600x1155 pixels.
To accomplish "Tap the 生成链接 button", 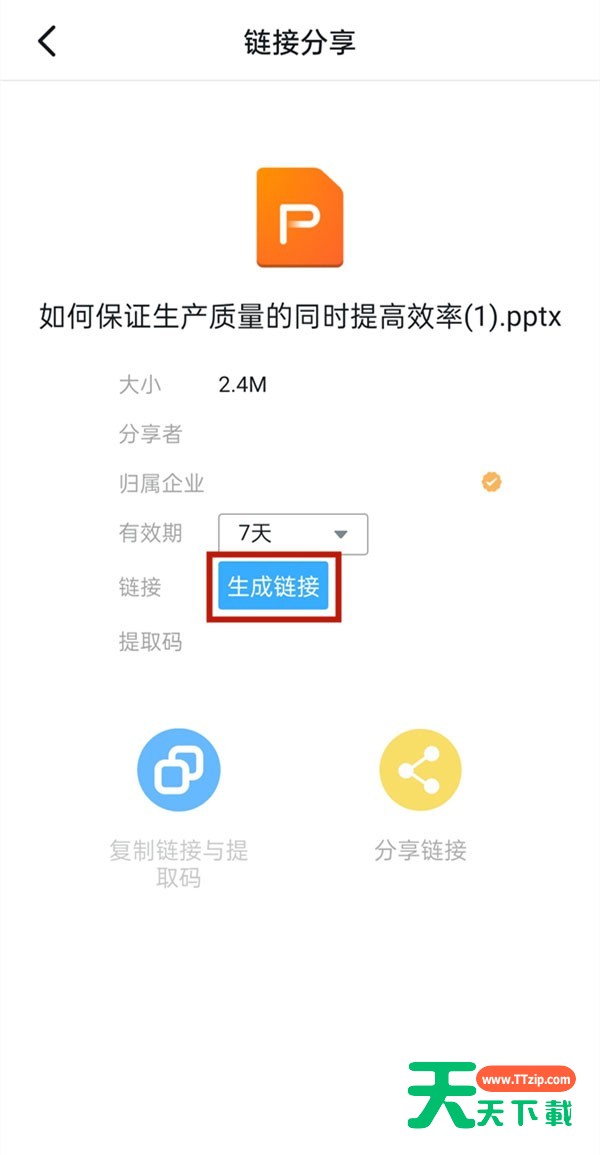I will (273, 587).
